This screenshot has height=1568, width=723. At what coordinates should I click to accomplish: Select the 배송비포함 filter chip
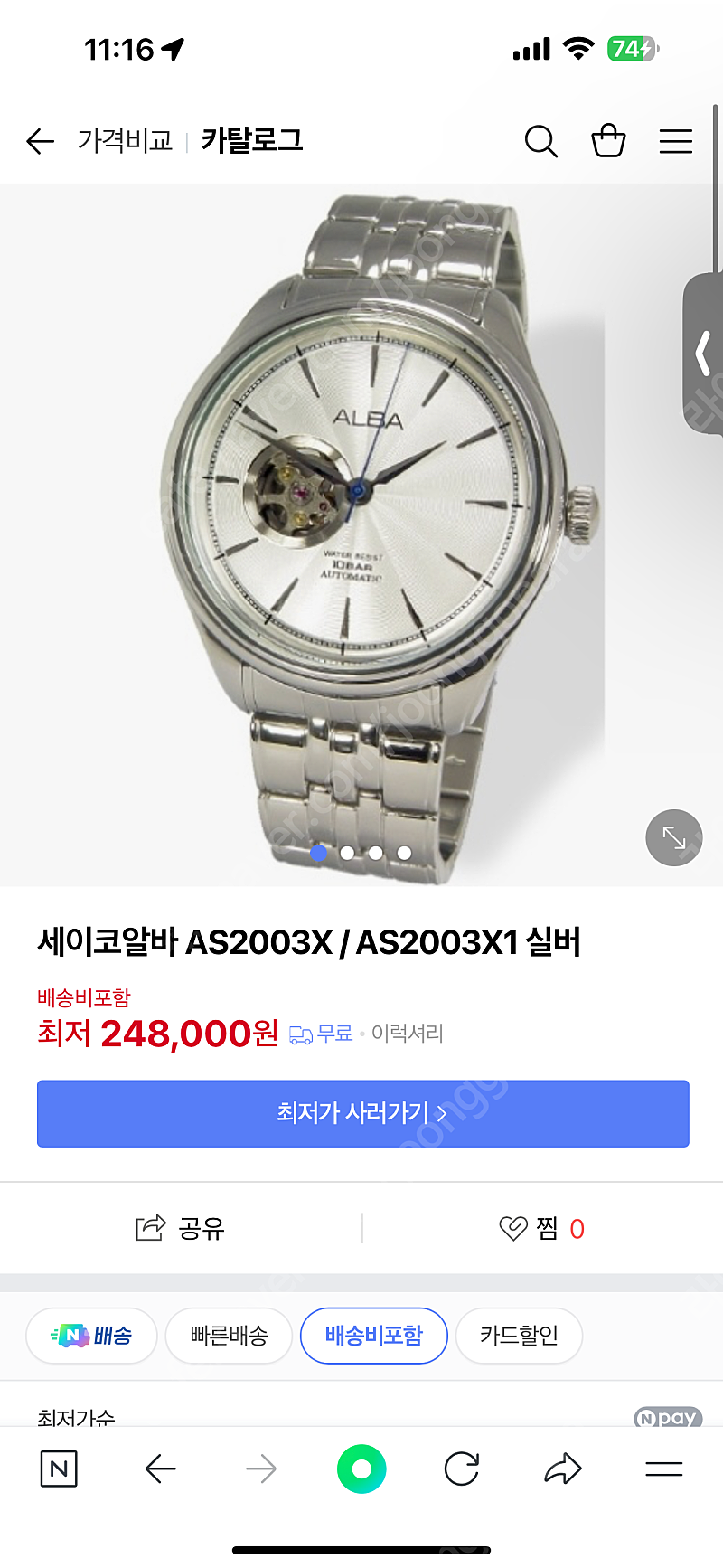coord(374,1335)
